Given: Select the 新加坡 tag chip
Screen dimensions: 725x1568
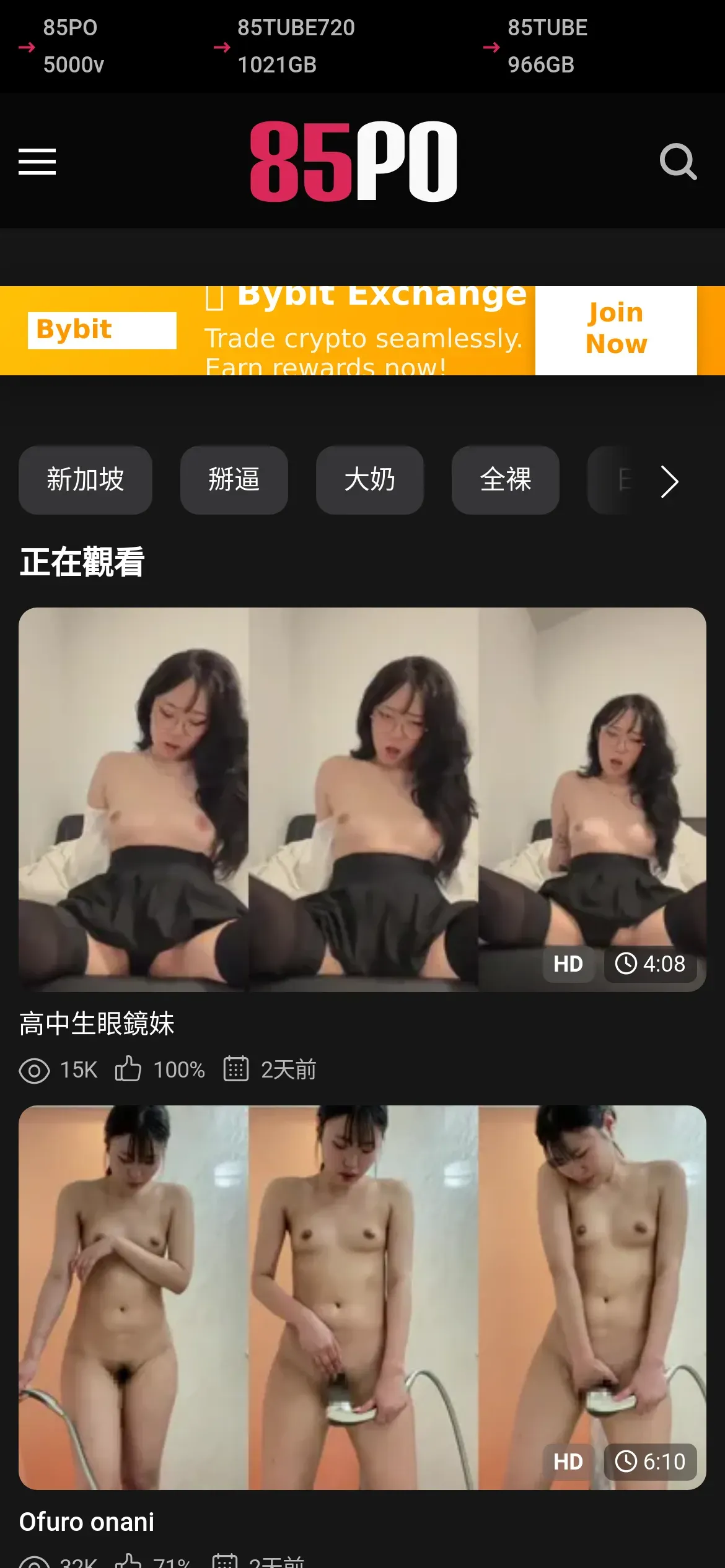Looking at the screenshot, I should [86, 480].
